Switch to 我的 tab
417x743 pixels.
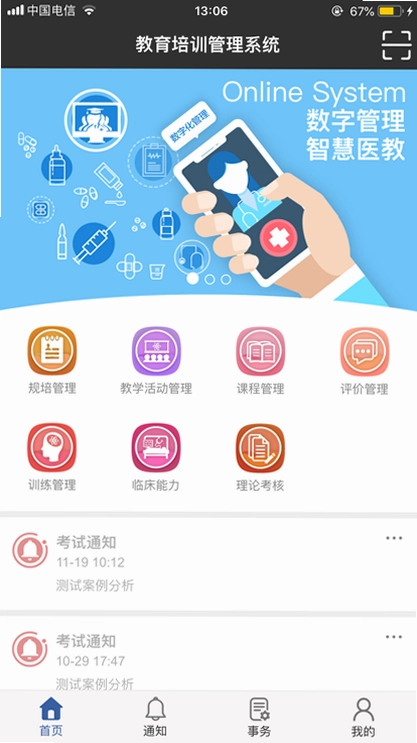tap(363, 716)
